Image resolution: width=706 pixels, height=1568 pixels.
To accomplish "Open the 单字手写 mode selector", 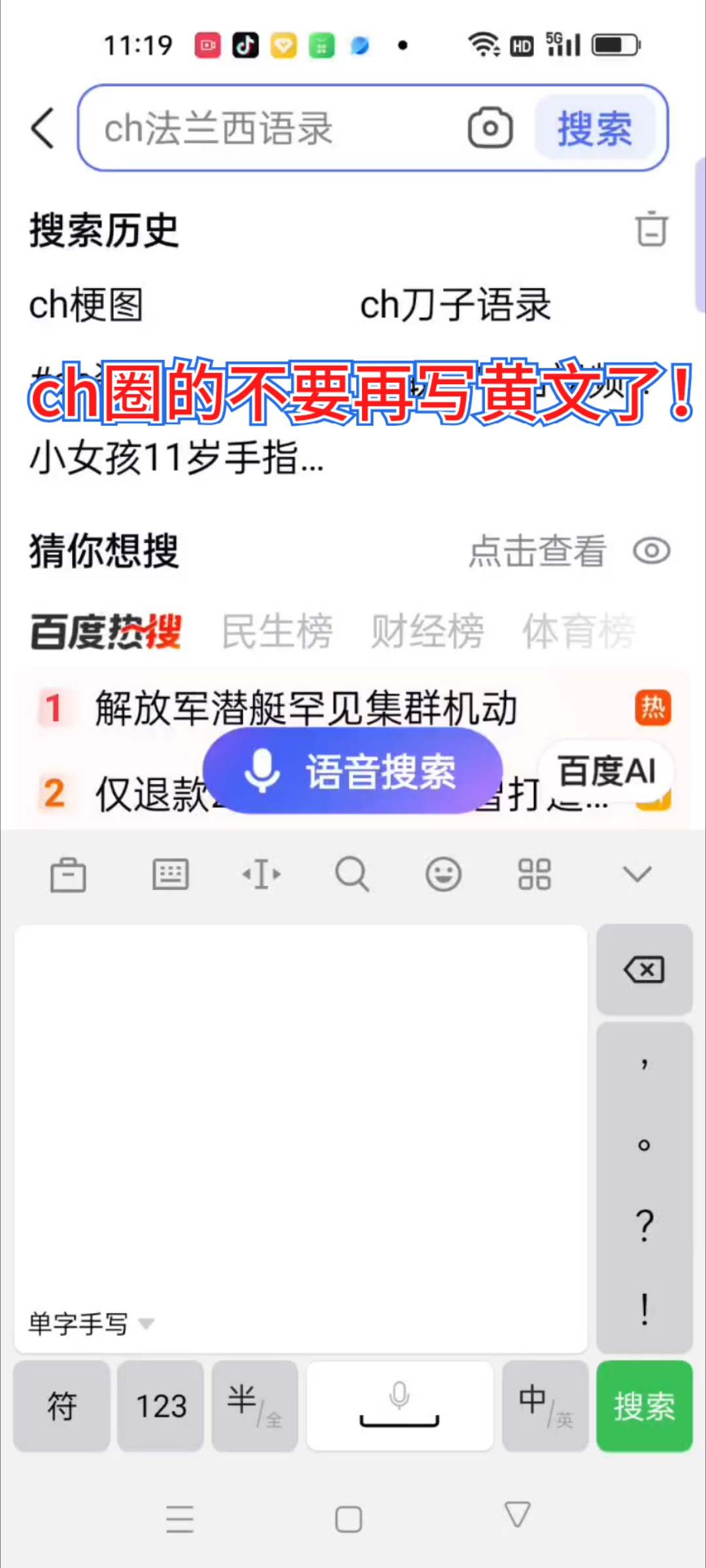I will 84,1322.
